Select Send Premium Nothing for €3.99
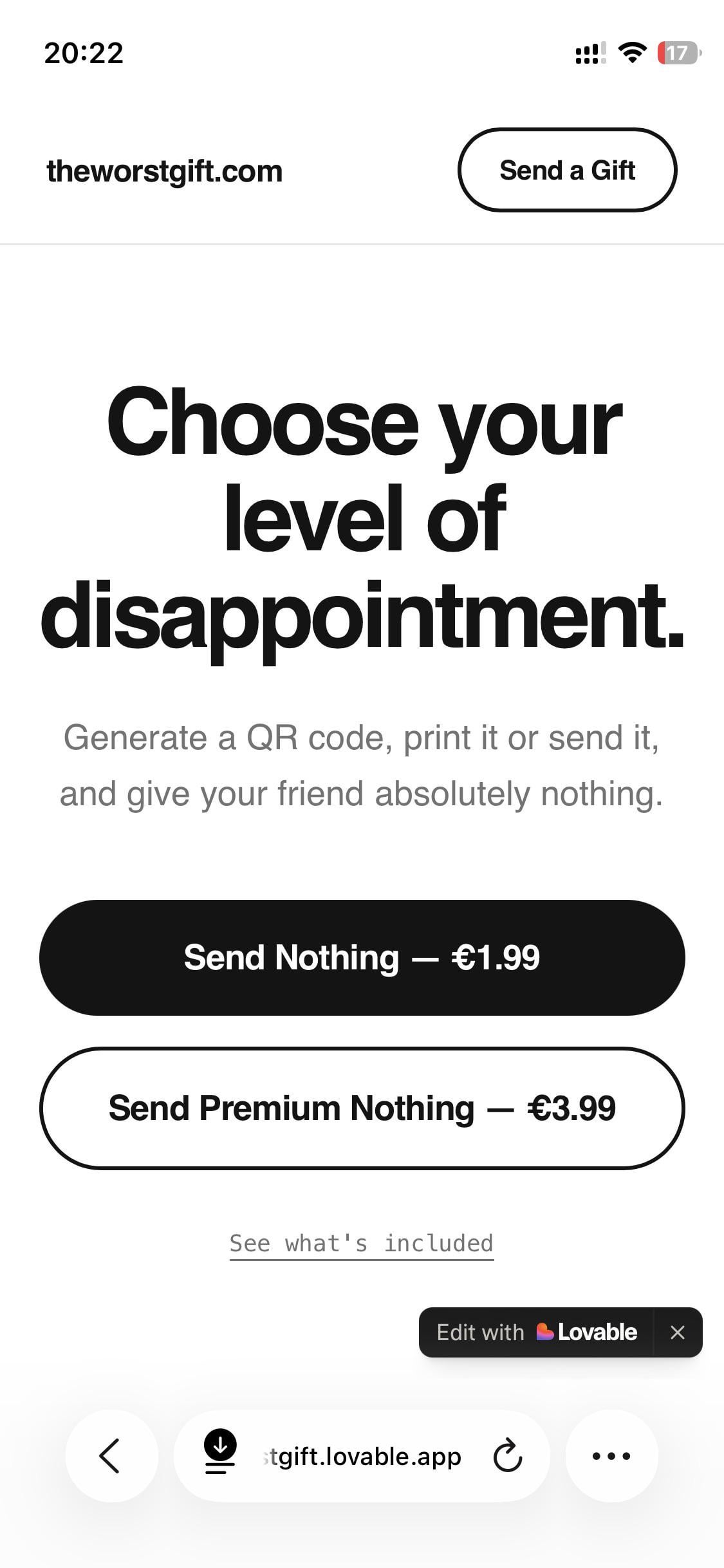 pyautogui.click(x=362, y=1108)
